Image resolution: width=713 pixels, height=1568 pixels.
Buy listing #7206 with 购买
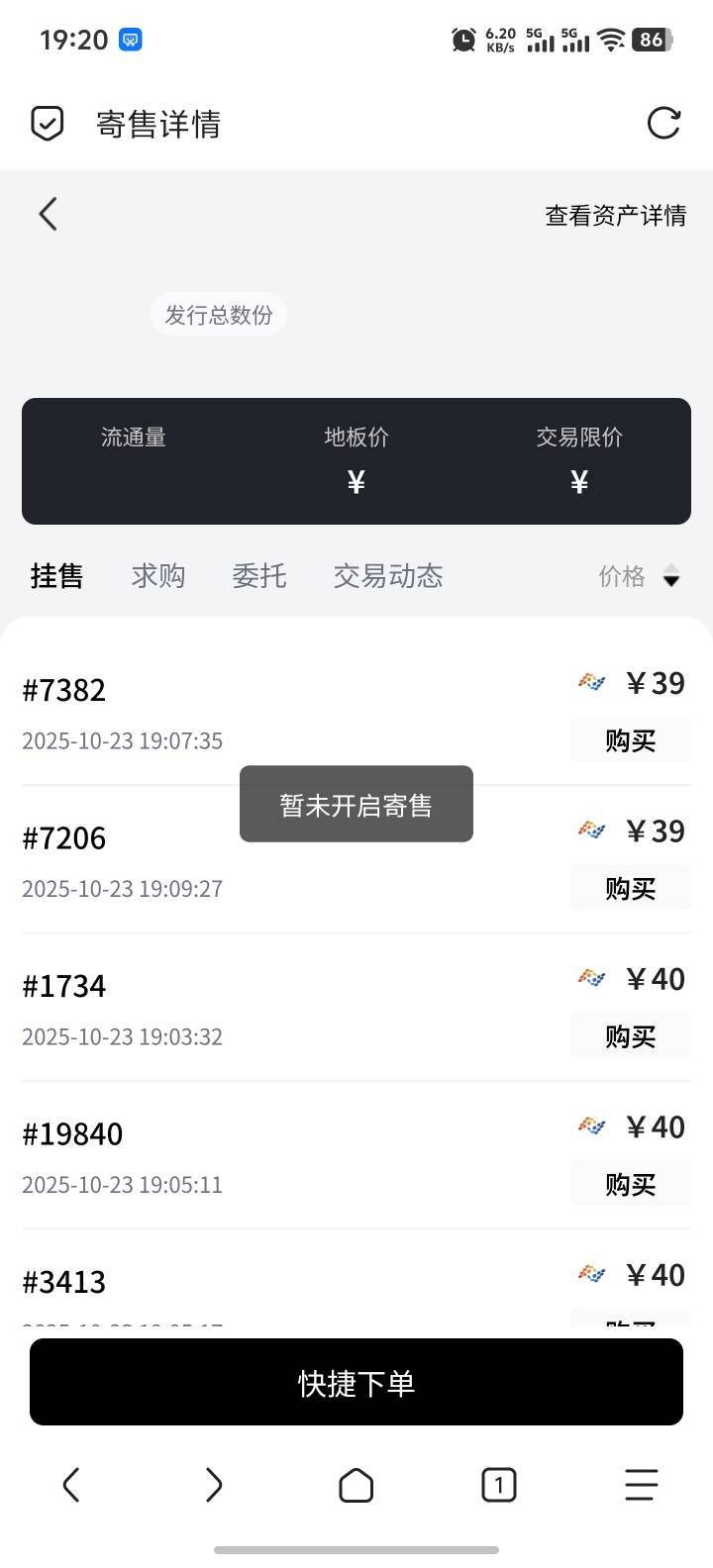pos(631,889)
